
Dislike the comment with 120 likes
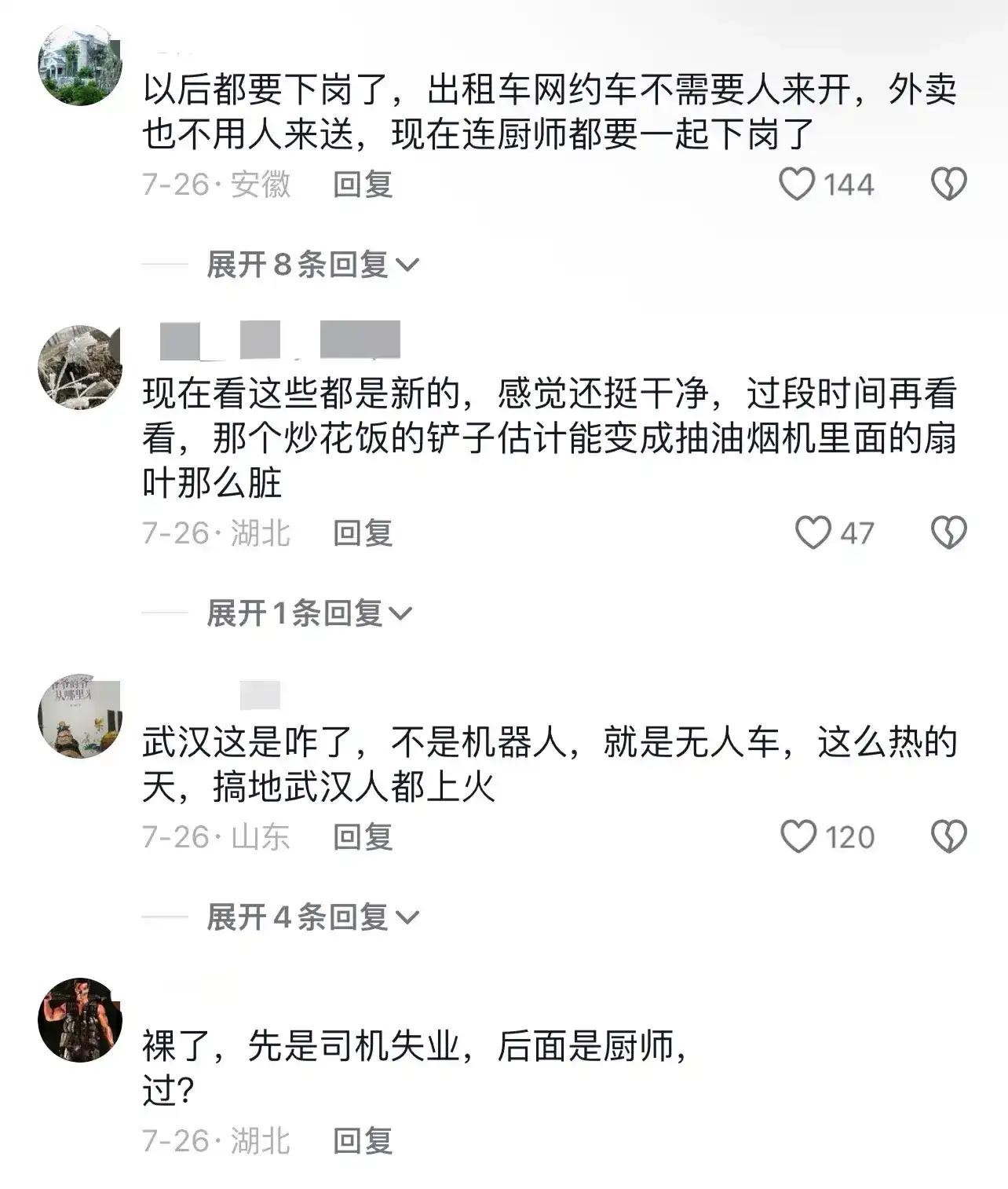(948, 837)
